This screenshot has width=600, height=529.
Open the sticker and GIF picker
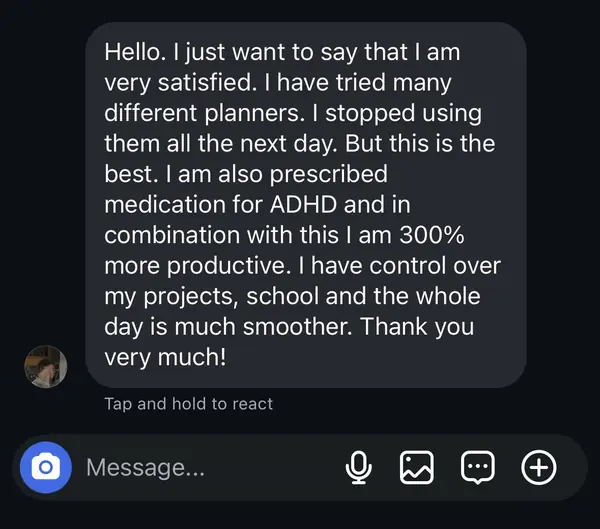477,467
